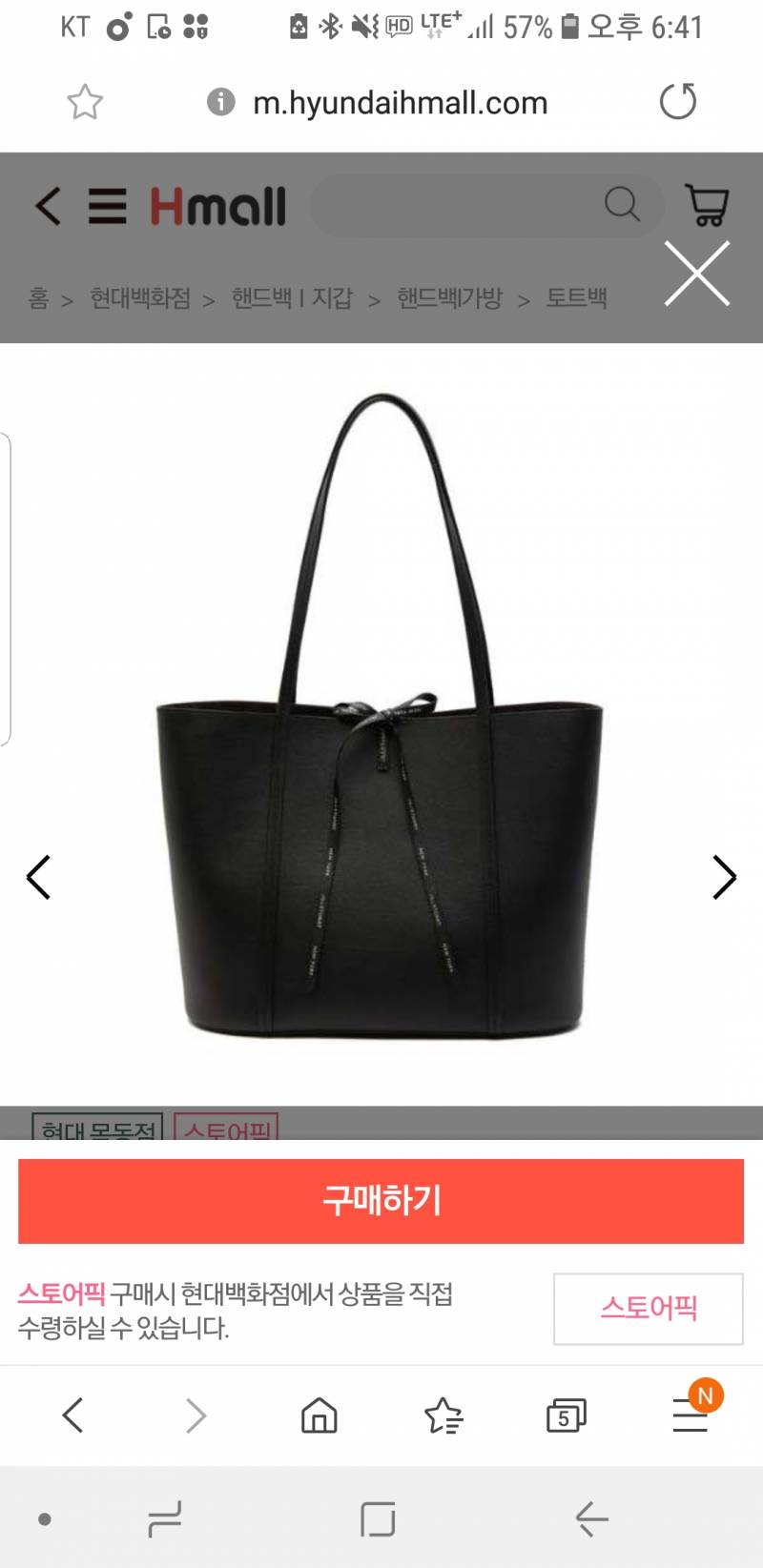Open the browser menu with N badge
This screenshot has width=763, height=1568.
691,1415
